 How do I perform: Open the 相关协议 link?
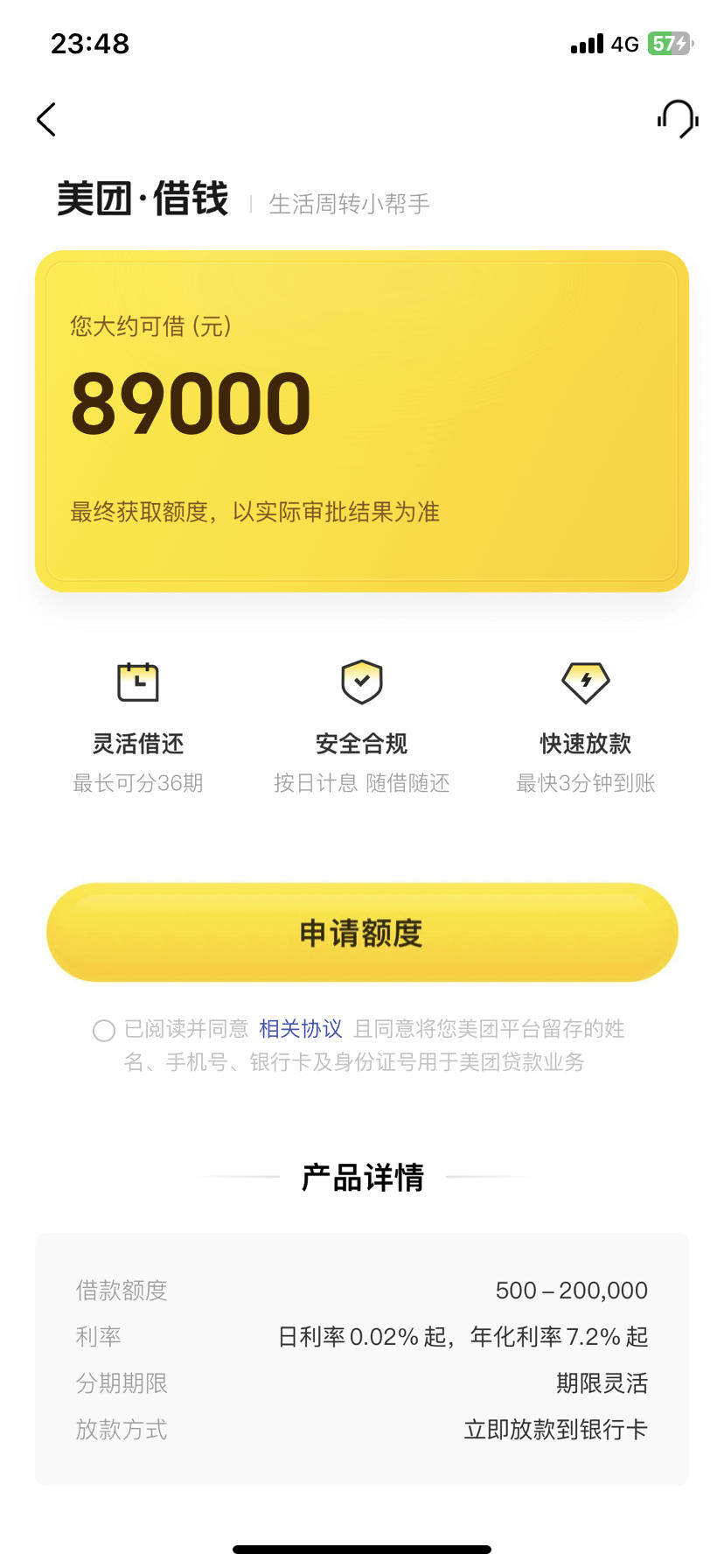300,1029
